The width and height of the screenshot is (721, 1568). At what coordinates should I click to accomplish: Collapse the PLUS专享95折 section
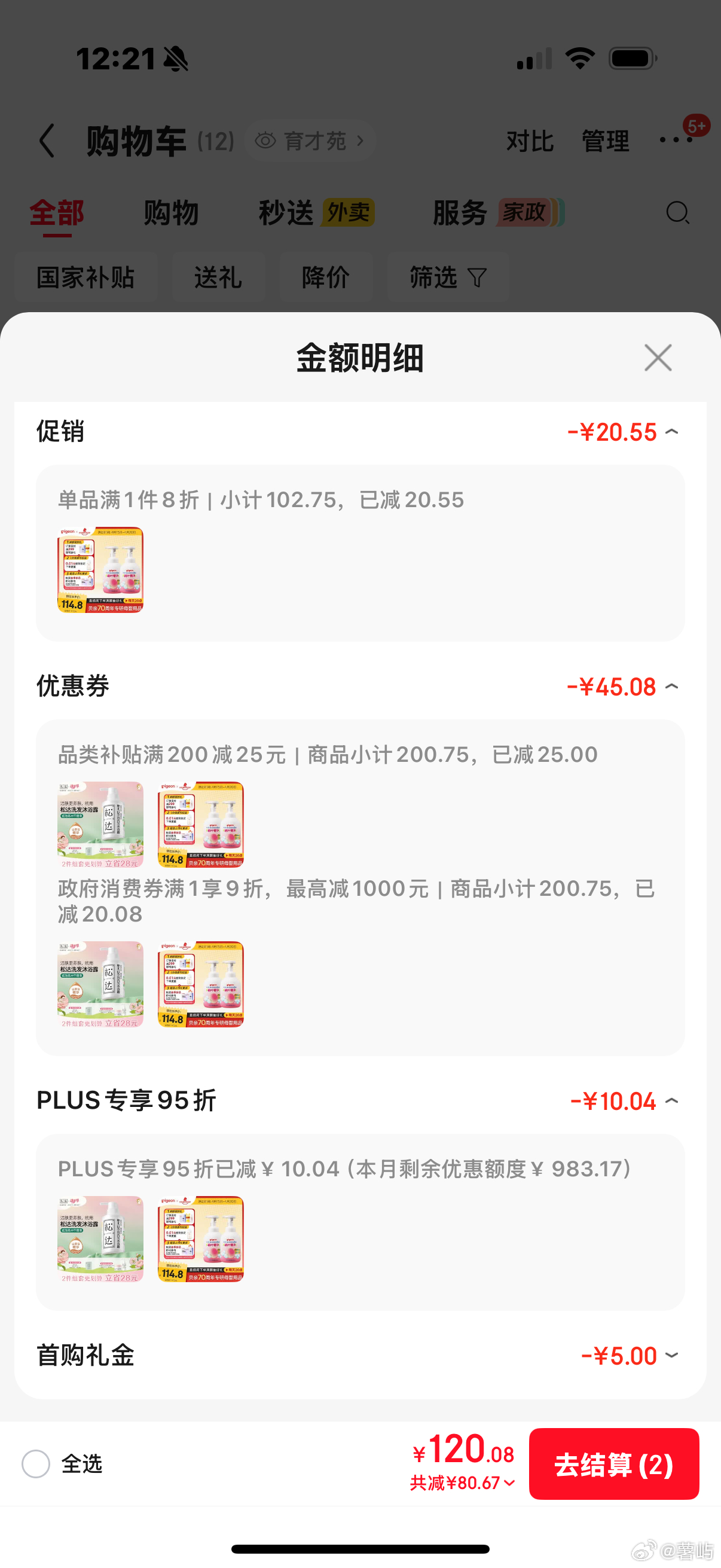[671, 1100]
